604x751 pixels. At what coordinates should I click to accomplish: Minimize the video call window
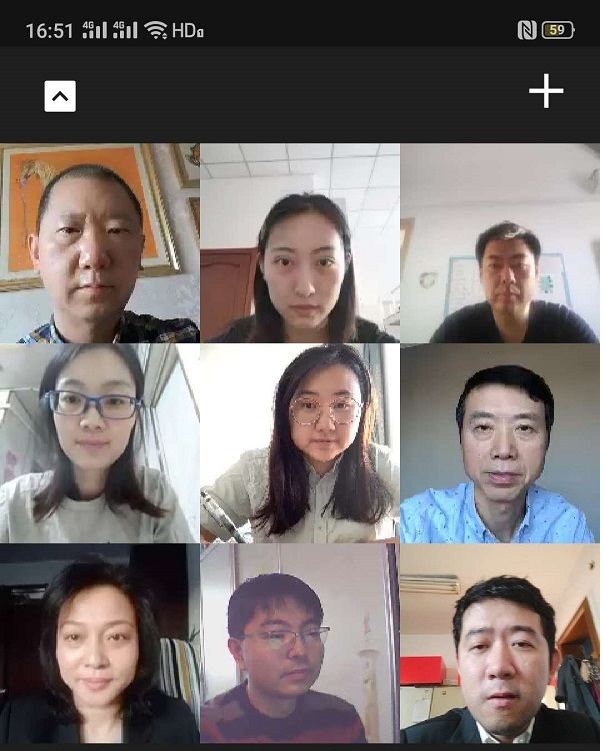tap(60, 96)
